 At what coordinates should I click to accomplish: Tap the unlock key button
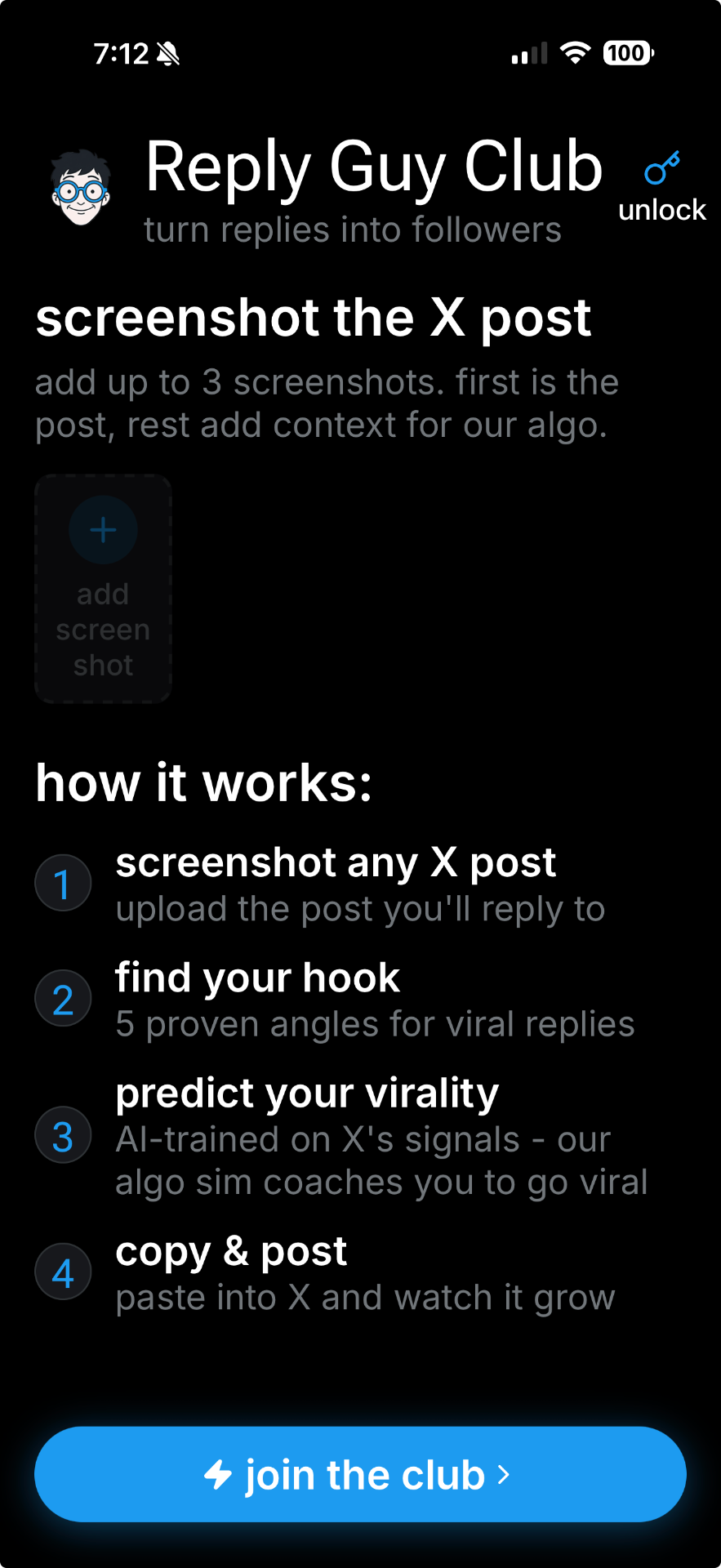point(661,186)
